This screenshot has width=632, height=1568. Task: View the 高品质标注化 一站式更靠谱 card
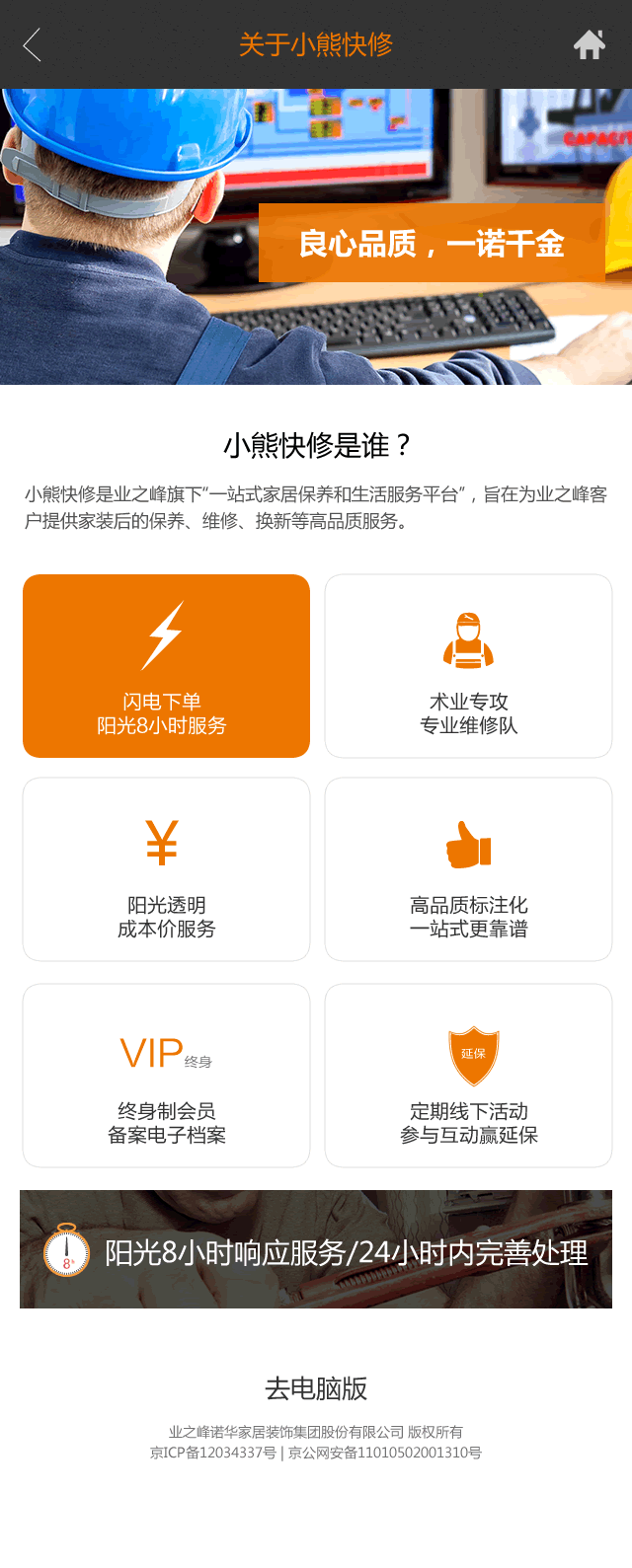pyautogui.click(x=468, y=869)
